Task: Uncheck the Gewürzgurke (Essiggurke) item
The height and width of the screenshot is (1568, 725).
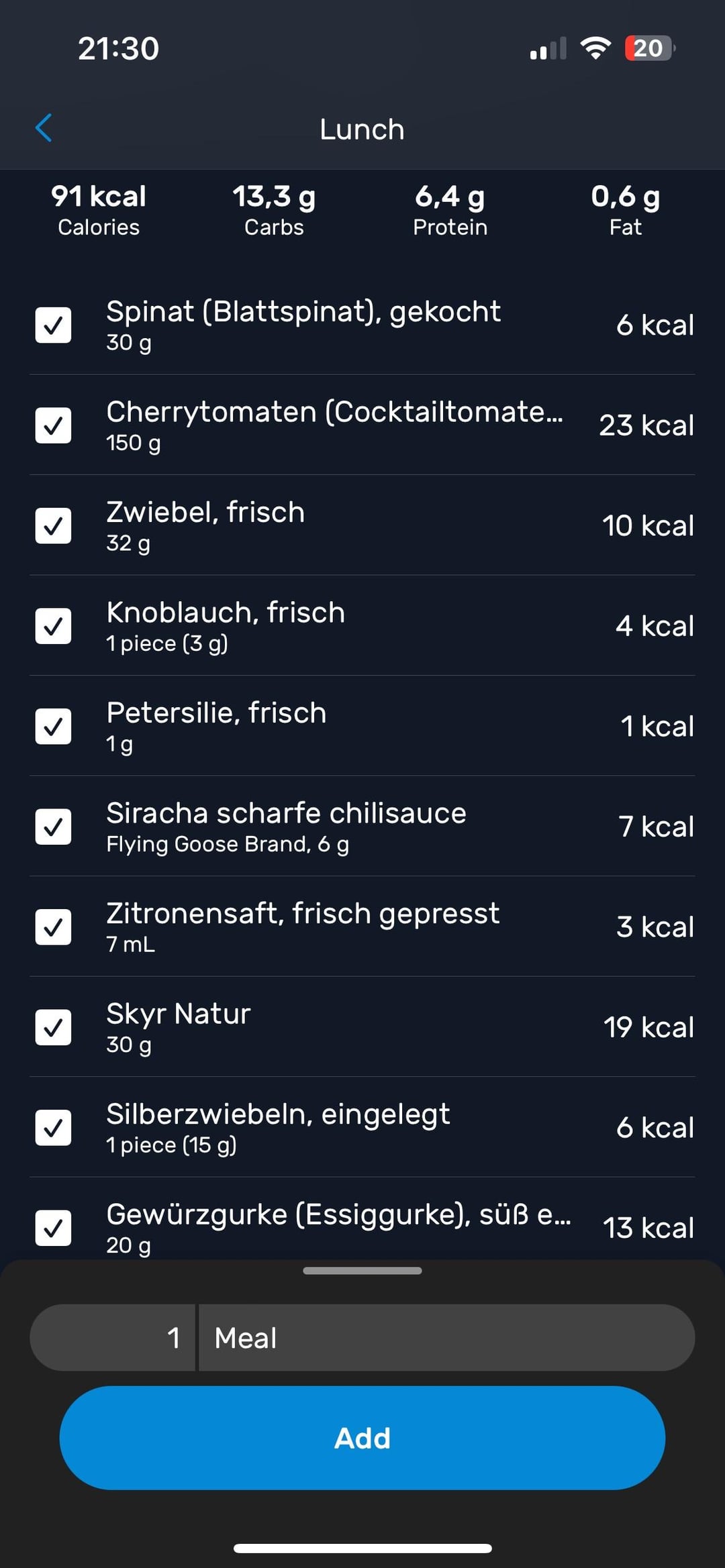Action: [53, 1228]
